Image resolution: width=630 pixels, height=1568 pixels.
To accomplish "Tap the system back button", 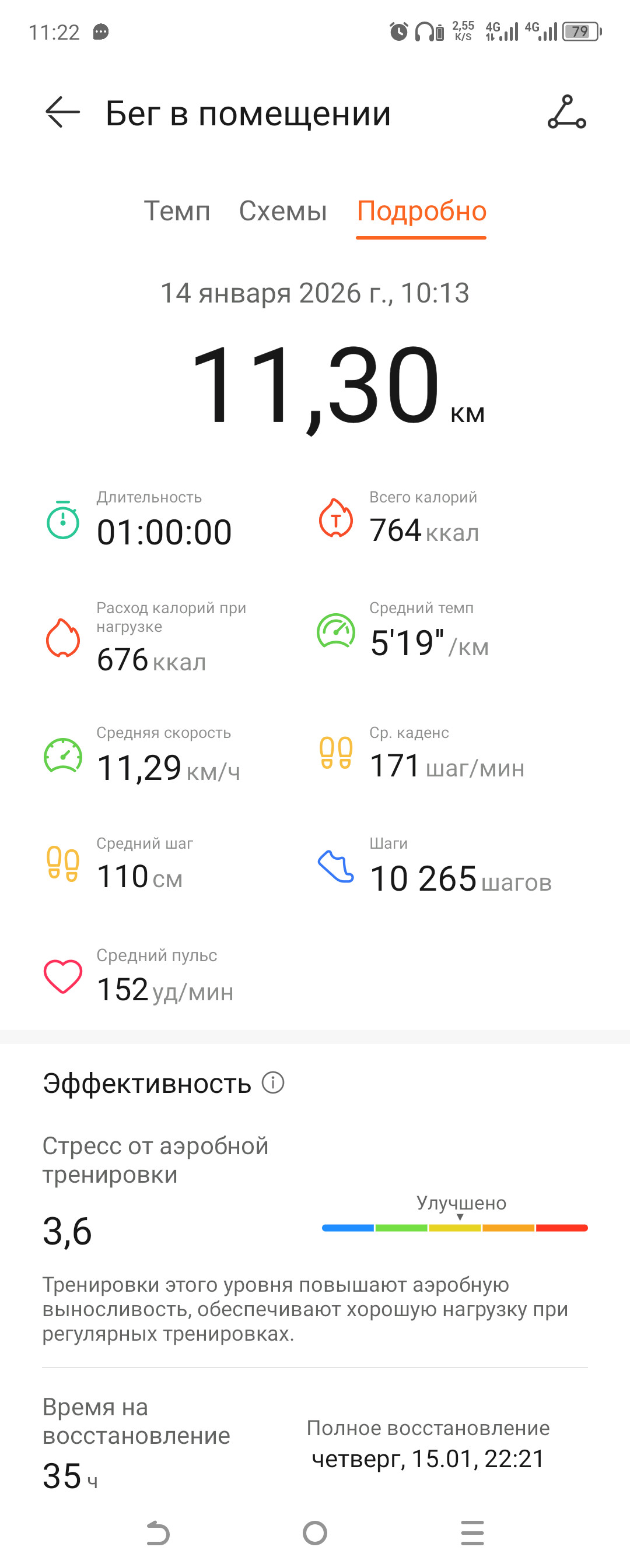I will point(159,1532).
